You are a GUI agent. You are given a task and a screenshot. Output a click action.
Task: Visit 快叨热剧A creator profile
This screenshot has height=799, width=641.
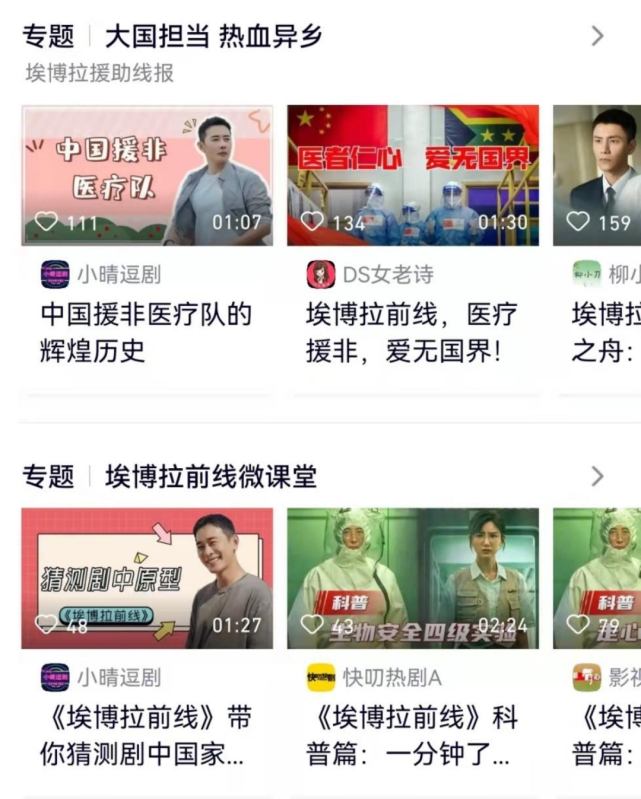coord(321,677)
